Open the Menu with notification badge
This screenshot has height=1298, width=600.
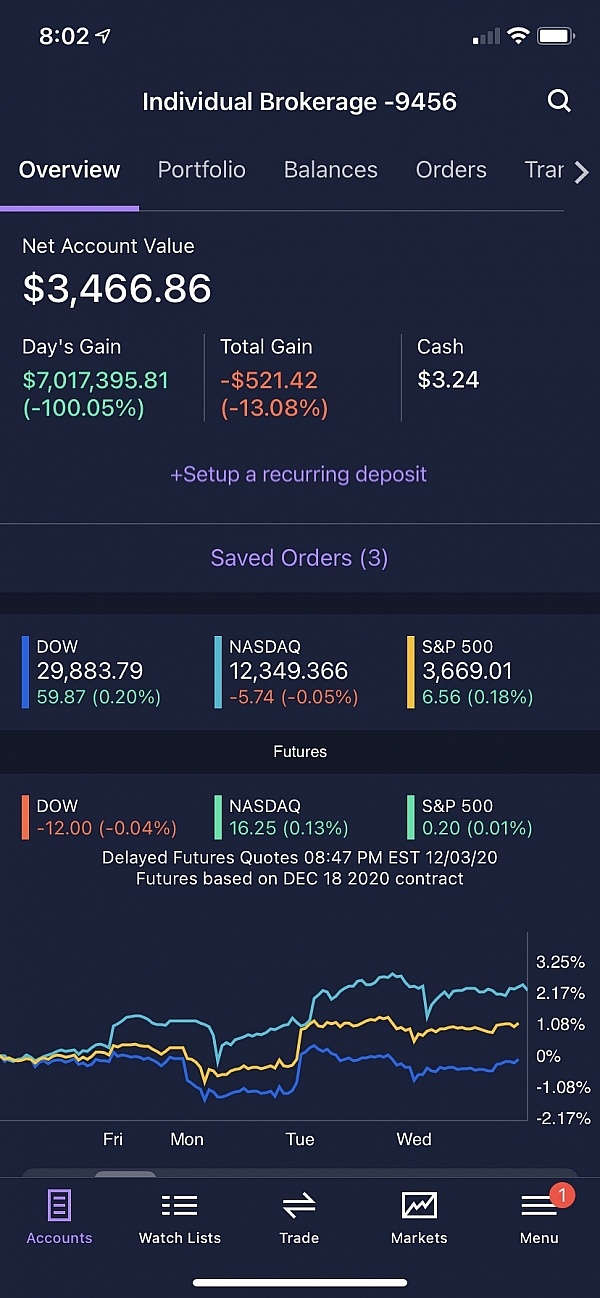click(539, 1217)
